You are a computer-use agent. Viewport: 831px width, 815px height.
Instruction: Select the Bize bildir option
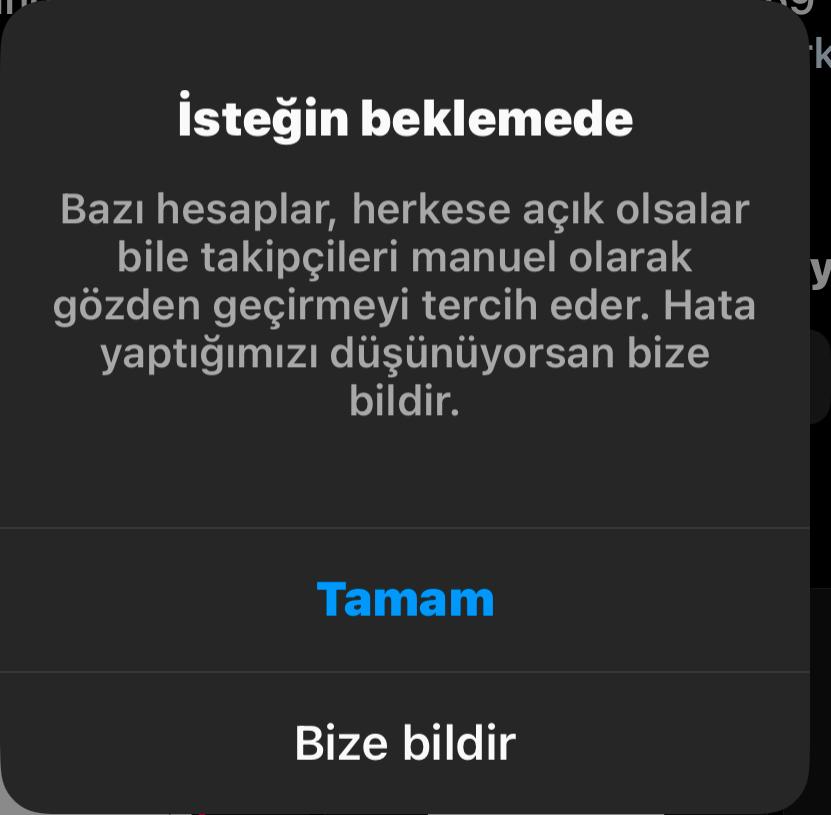coord(405,743)
